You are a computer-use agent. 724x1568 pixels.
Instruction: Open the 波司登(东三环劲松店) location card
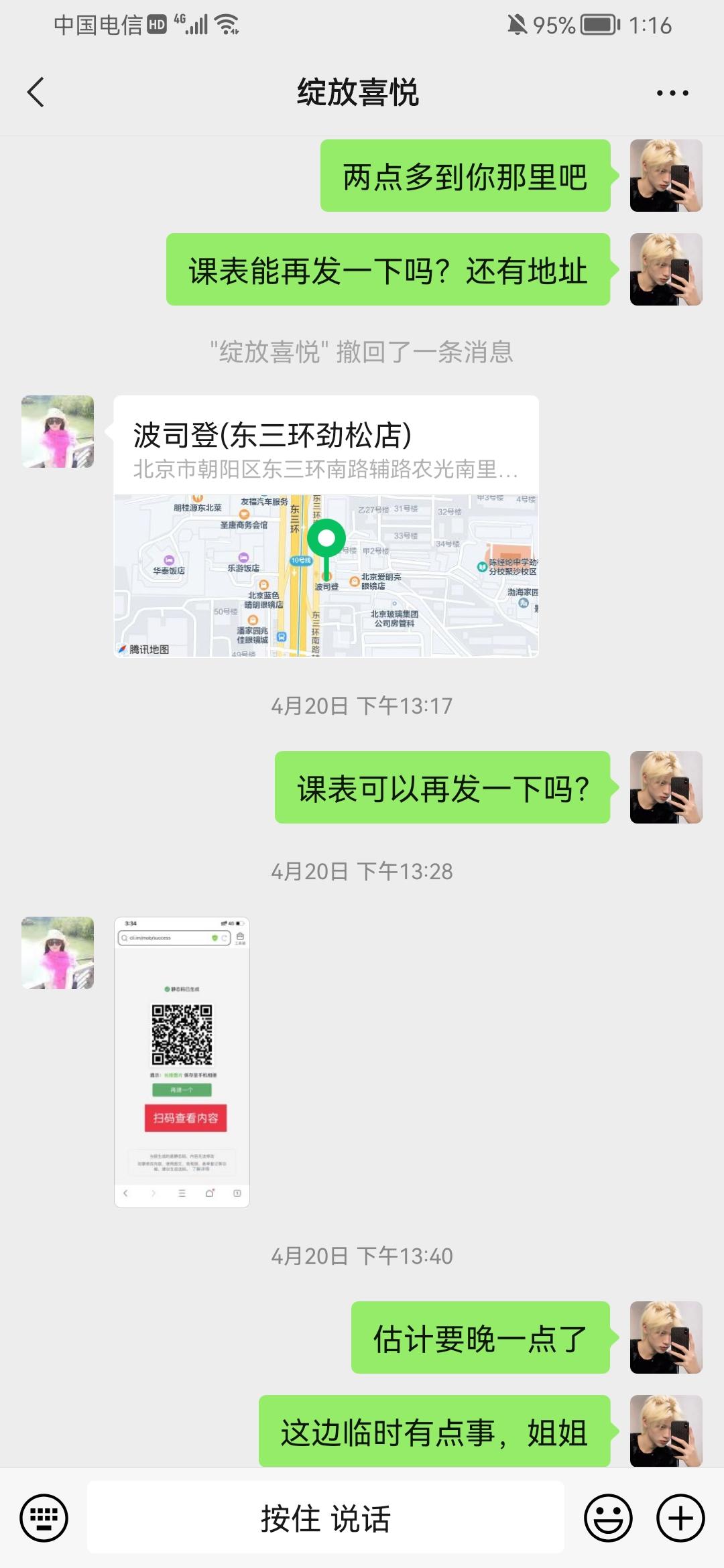(x=326, y=526)
